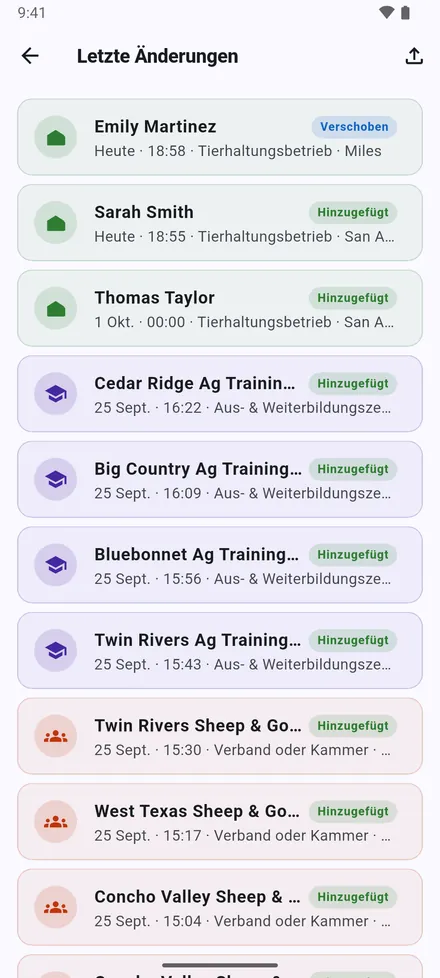This screenshot has height=978, width=440.
Task: View the West Texas Sheep & Goat entry
Action: coord(220,821)
